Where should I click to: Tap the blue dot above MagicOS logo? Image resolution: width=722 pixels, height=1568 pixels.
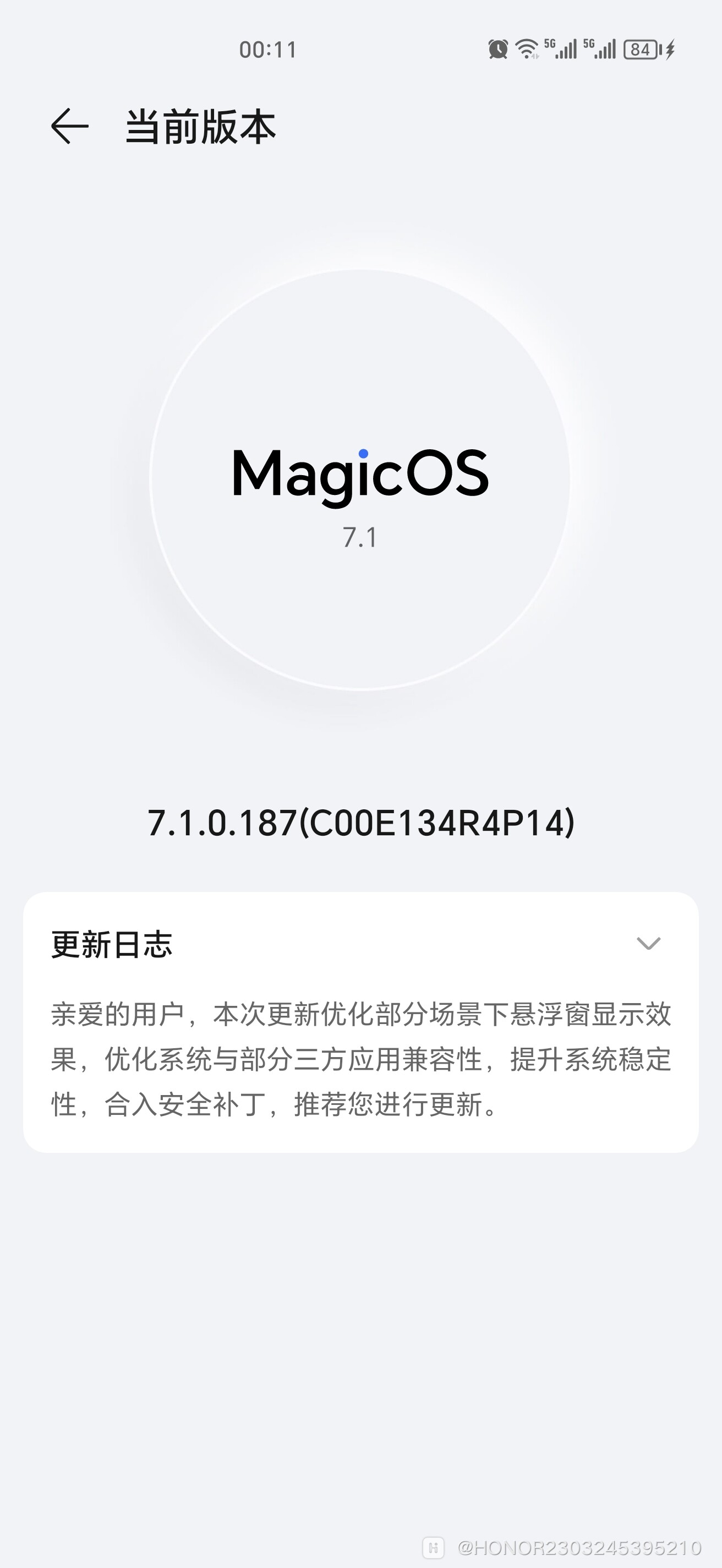363,454
